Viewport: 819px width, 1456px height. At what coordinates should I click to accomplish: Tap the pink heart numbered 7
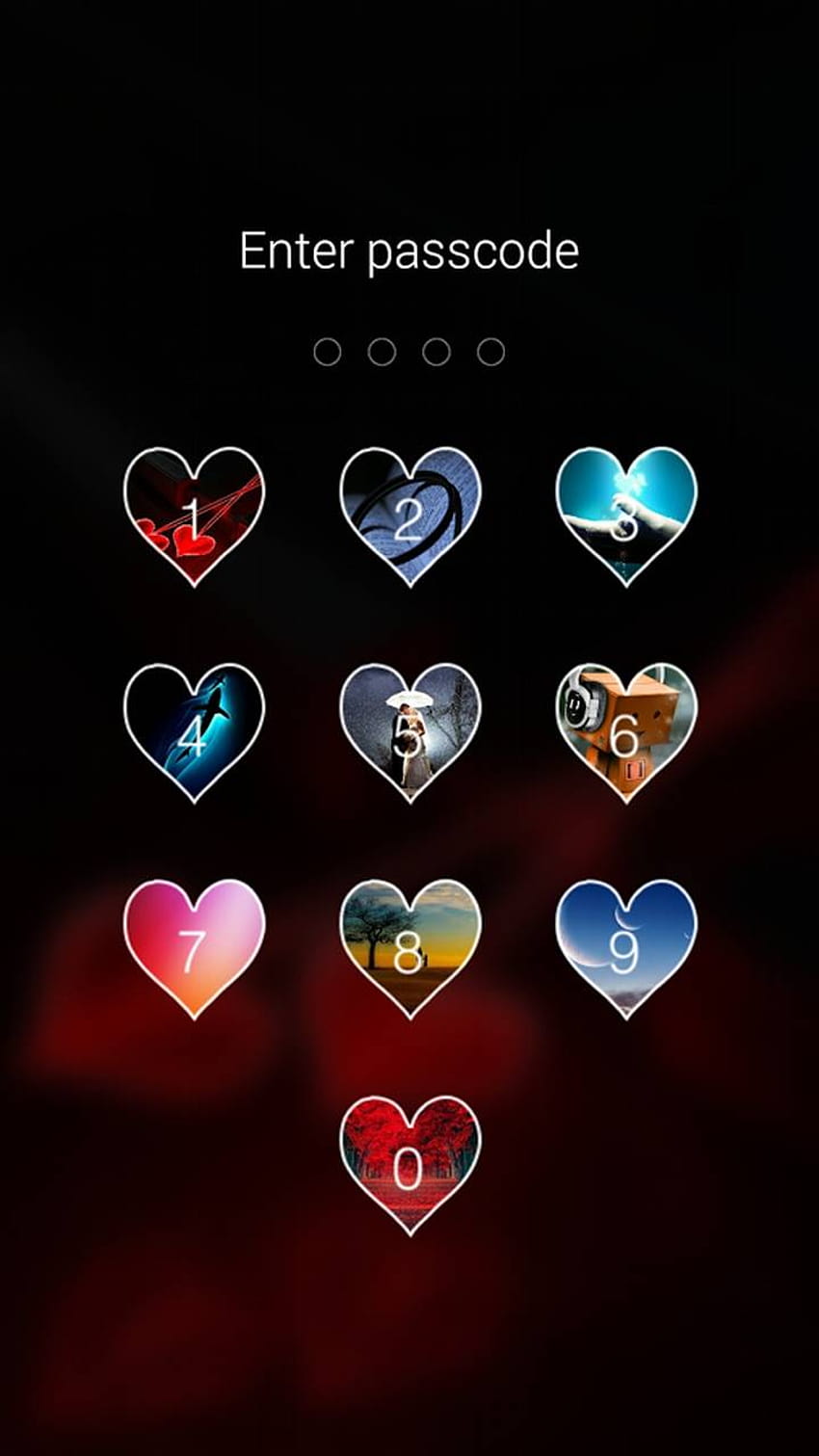tap(194, 948)
